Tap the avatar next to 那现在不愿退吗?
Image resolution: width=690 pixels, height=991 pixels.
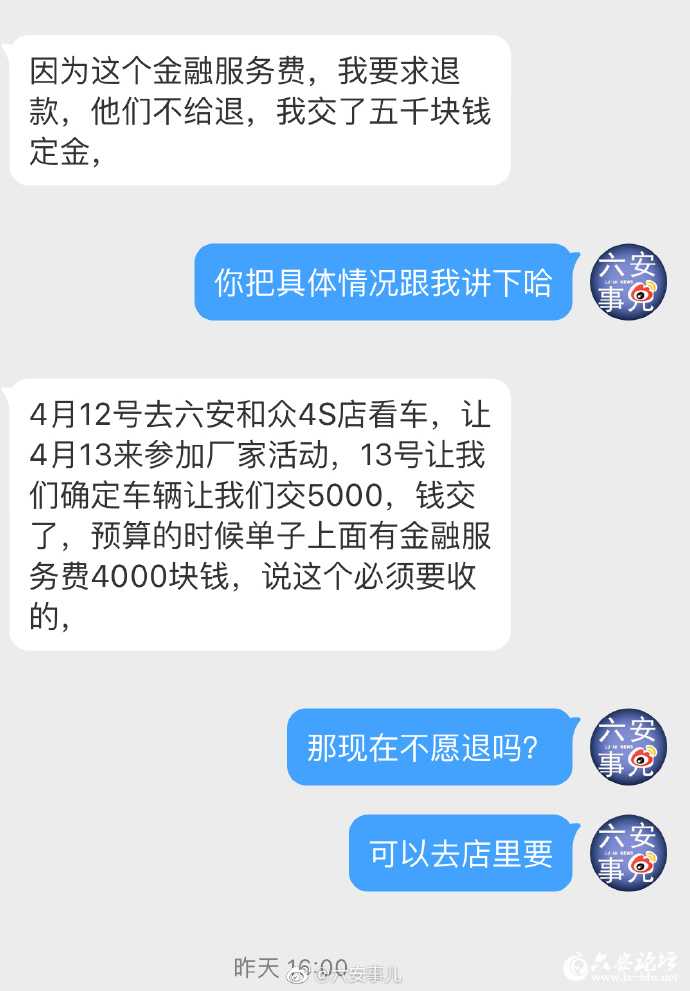626,746
